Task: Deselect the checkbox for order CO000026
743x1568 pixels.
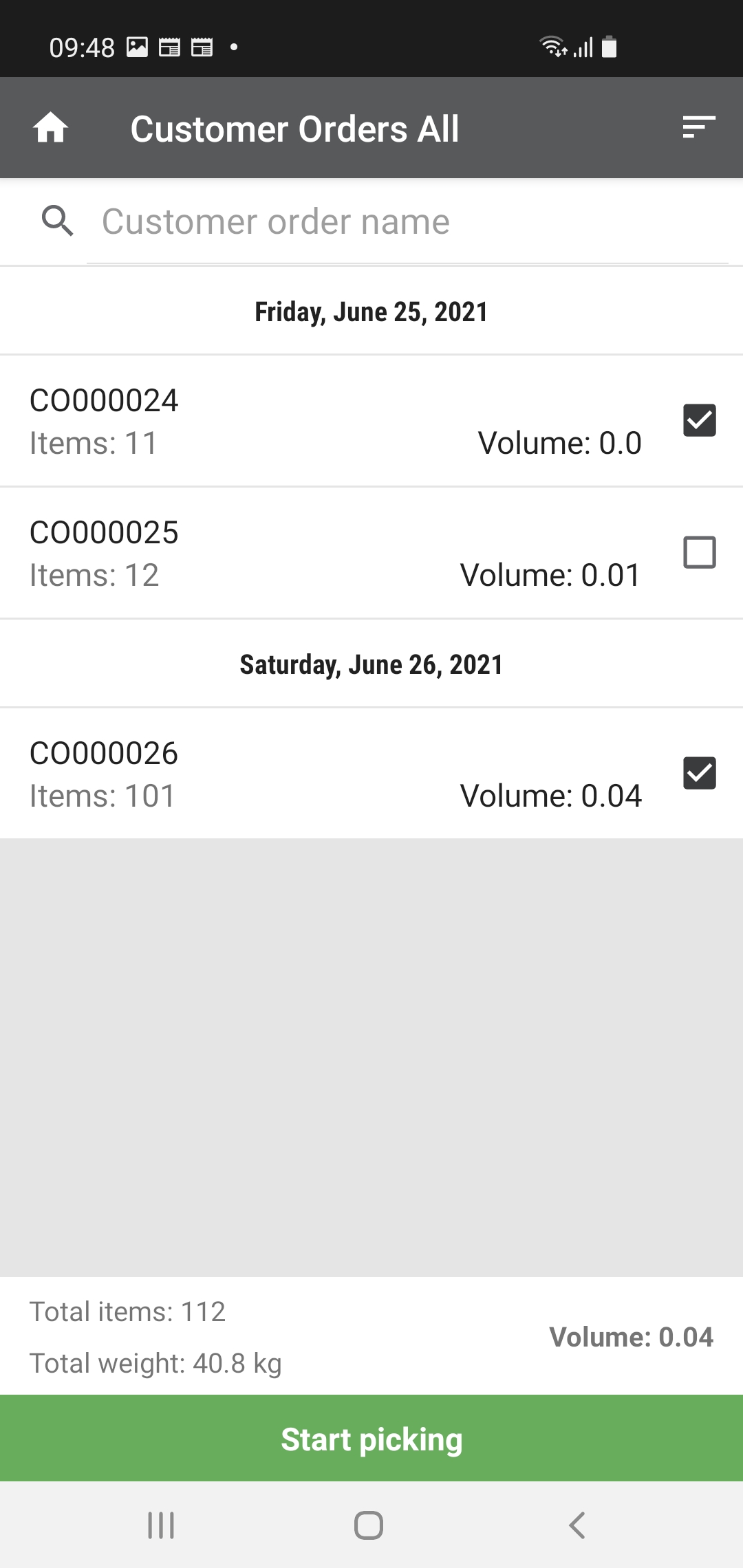Action: click(x=699, y=773)
